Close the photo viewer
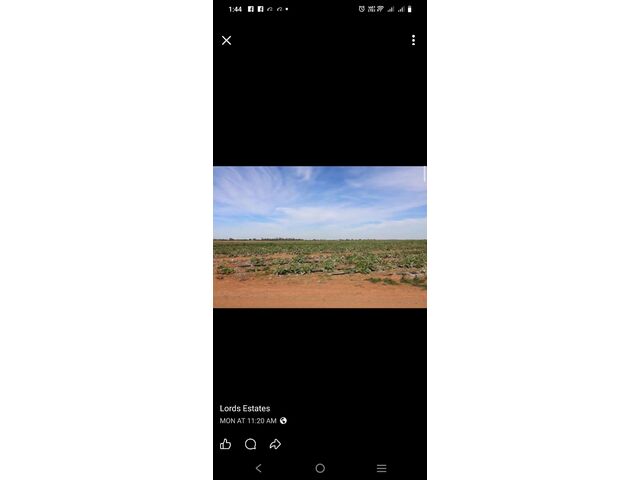Viewport: 640px width, 480px height. tap(226, 40)
